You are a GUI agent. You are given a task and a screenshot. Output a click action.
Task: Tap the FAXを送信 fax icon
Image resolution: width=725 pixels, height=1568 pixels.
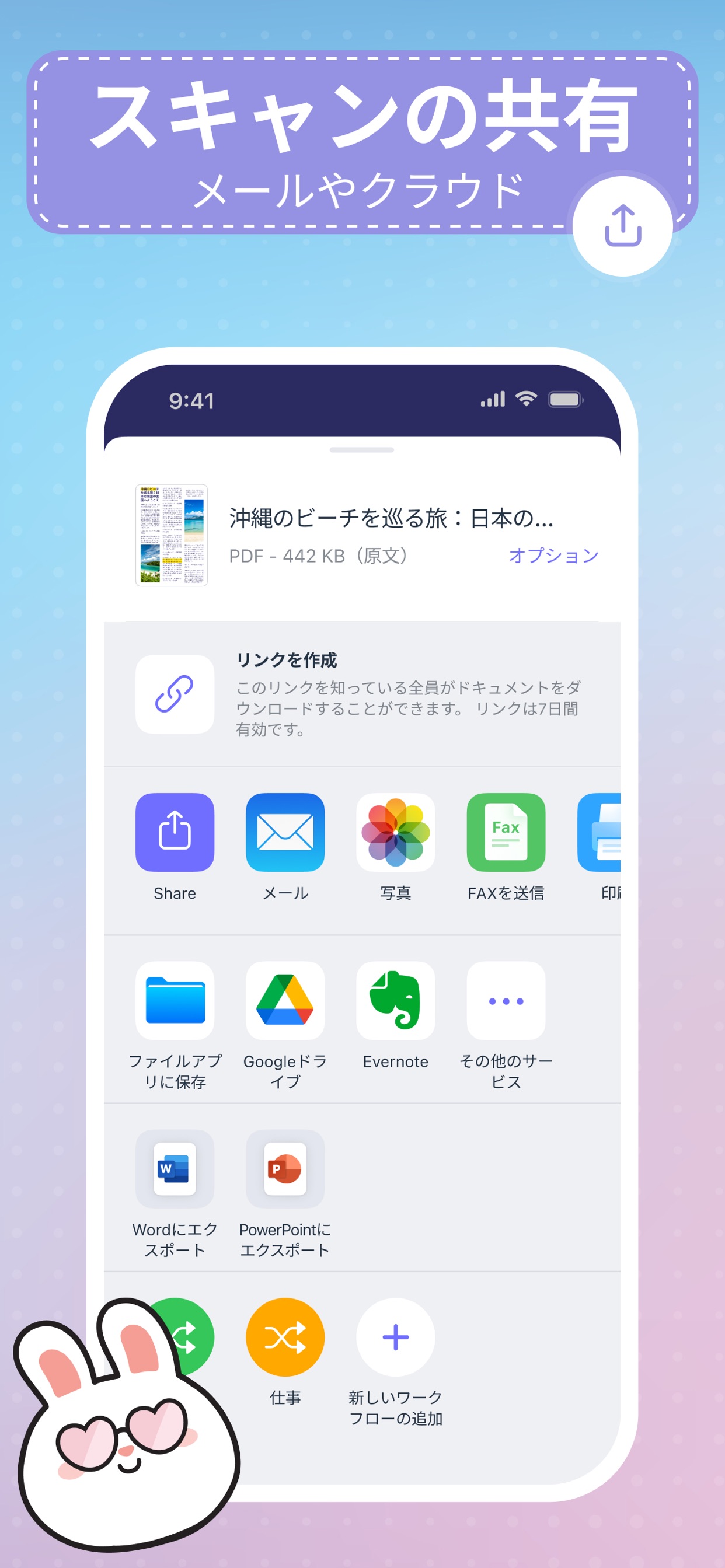pos(506,833)
